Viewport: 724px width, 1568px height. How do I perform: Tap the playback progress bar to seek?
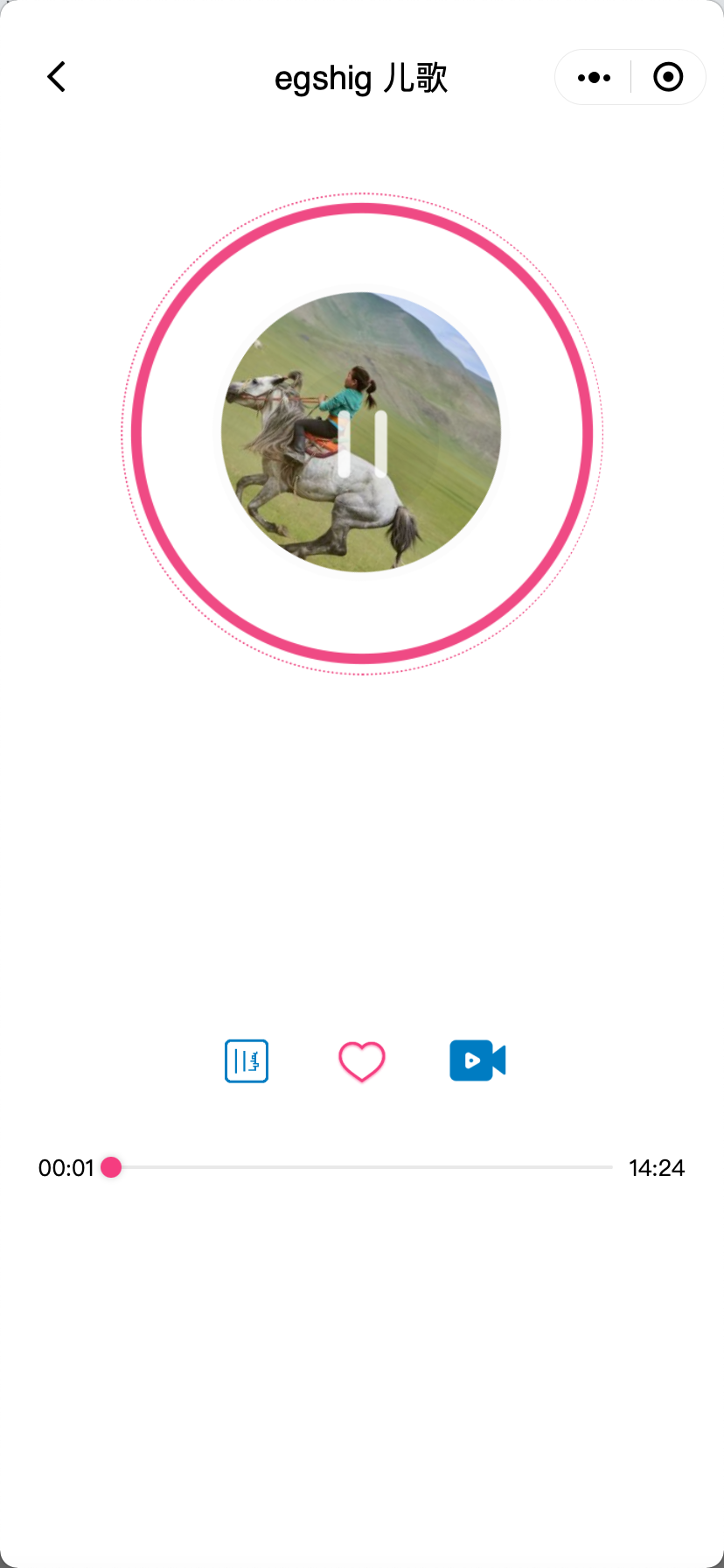(362, 1167)
